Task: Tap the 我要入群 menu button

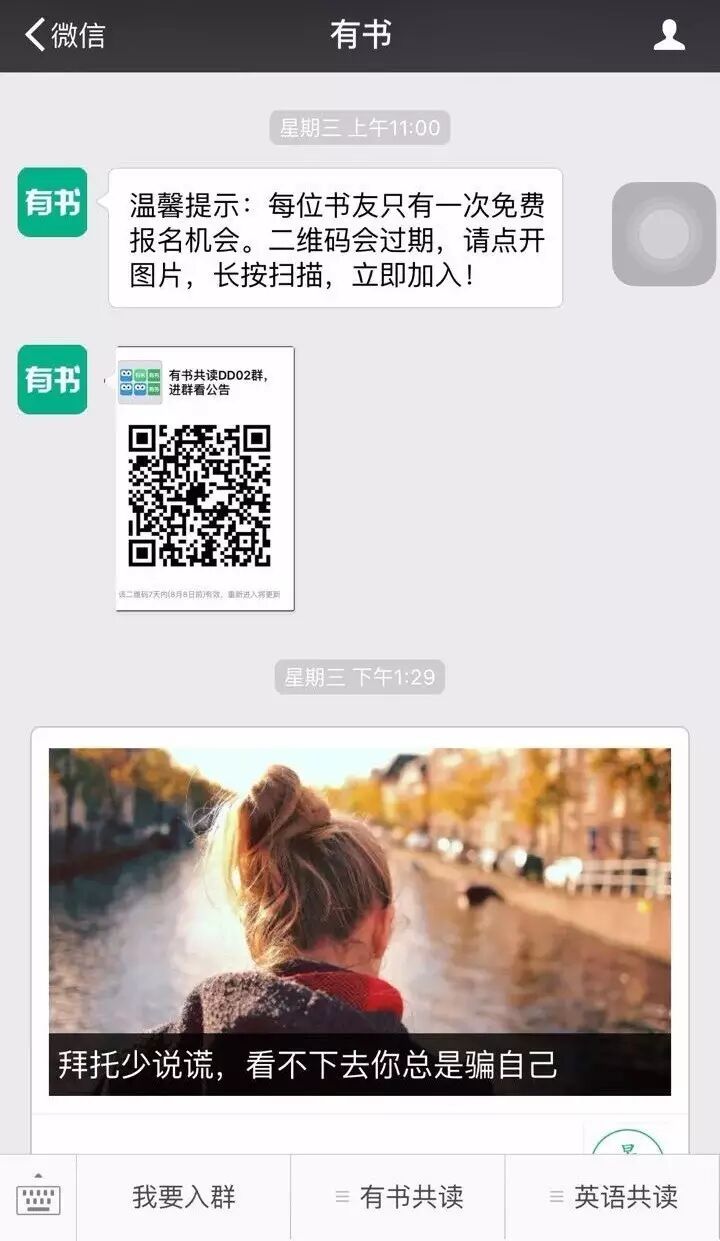Action: pyautogui.click(x=184, y=1196)
